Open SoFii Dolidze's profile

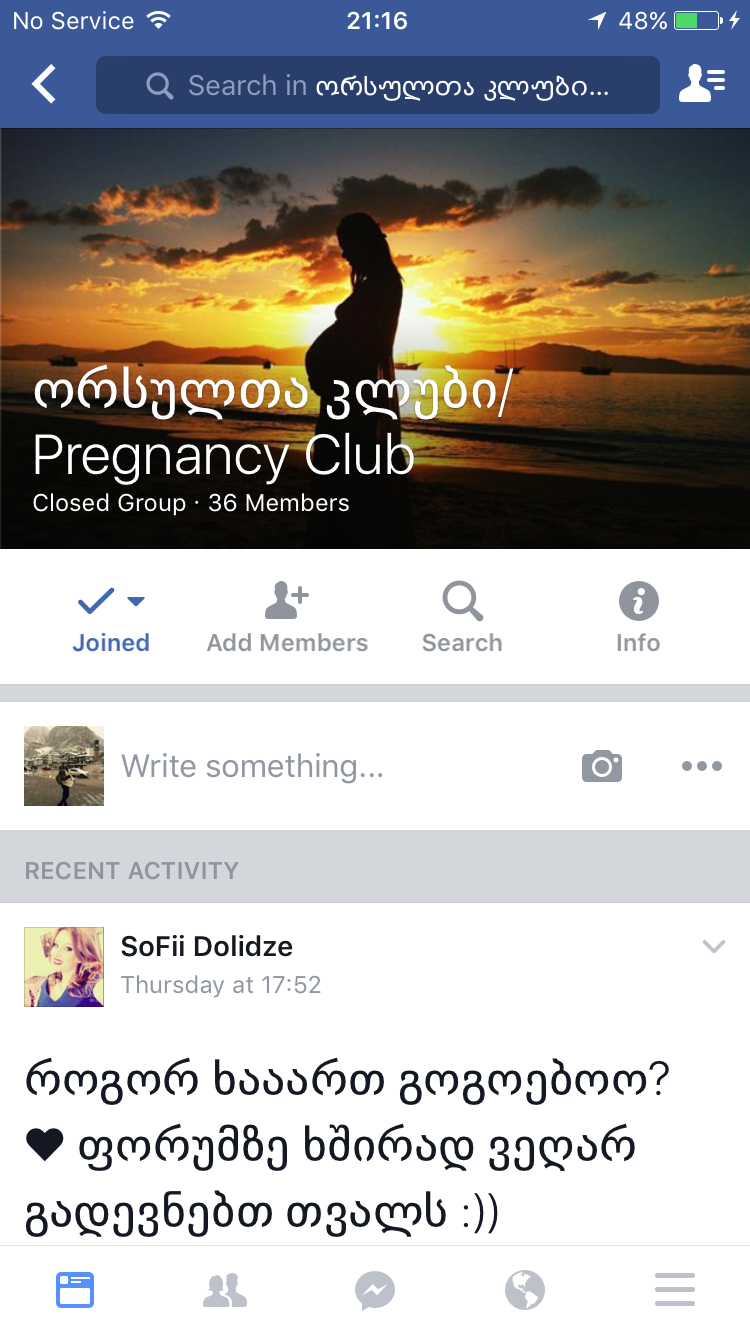point(207,946)
